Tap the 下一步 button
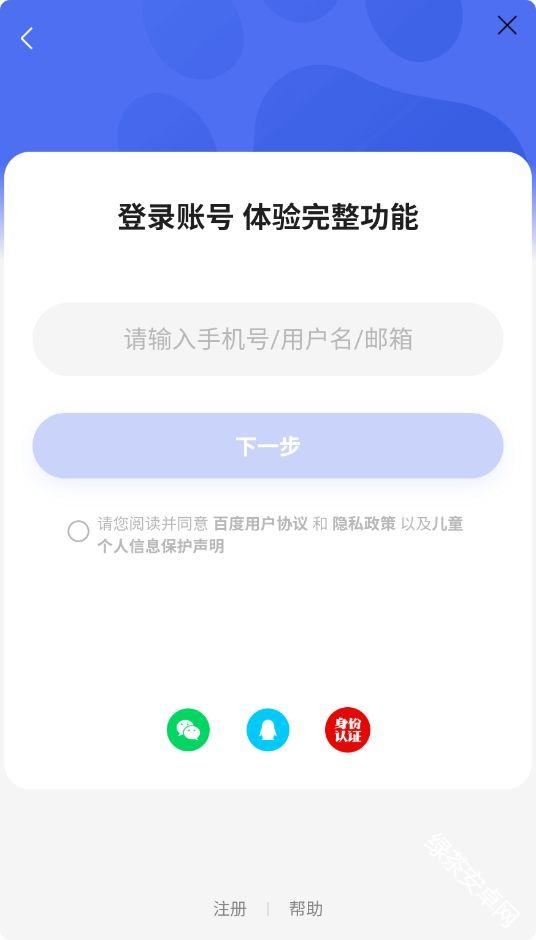This screenshot has width=536, height=940. [267, 445]
